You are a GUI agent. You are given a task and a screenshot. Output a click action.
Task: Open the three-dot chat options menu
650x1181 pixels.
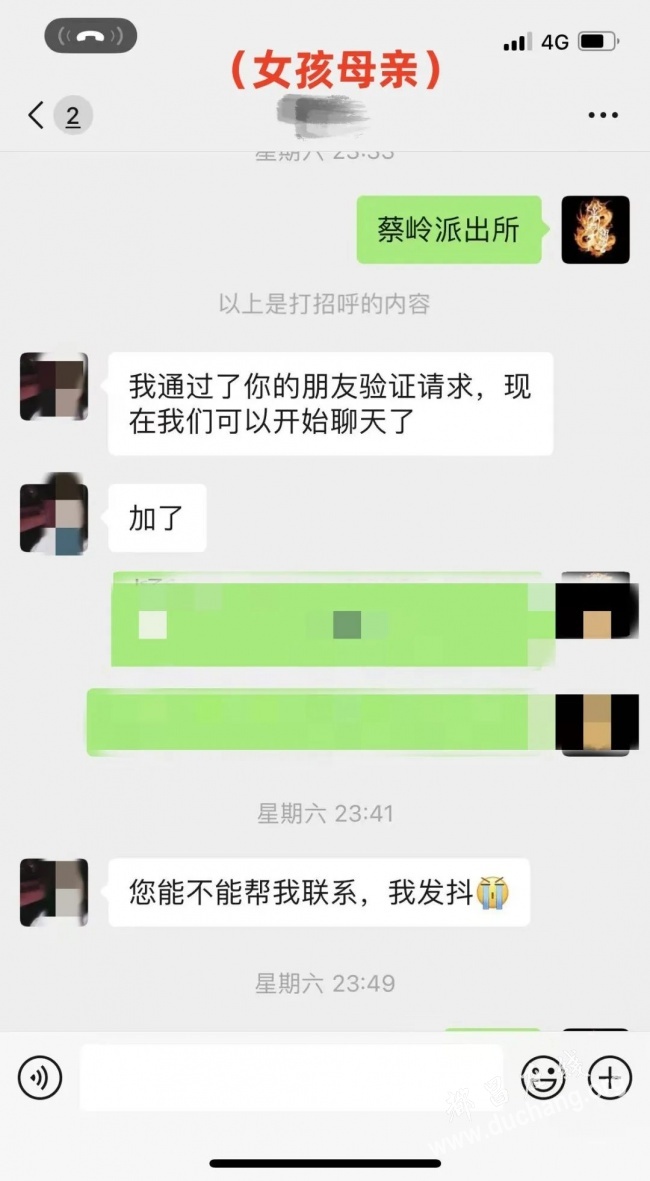coord(603,116)
